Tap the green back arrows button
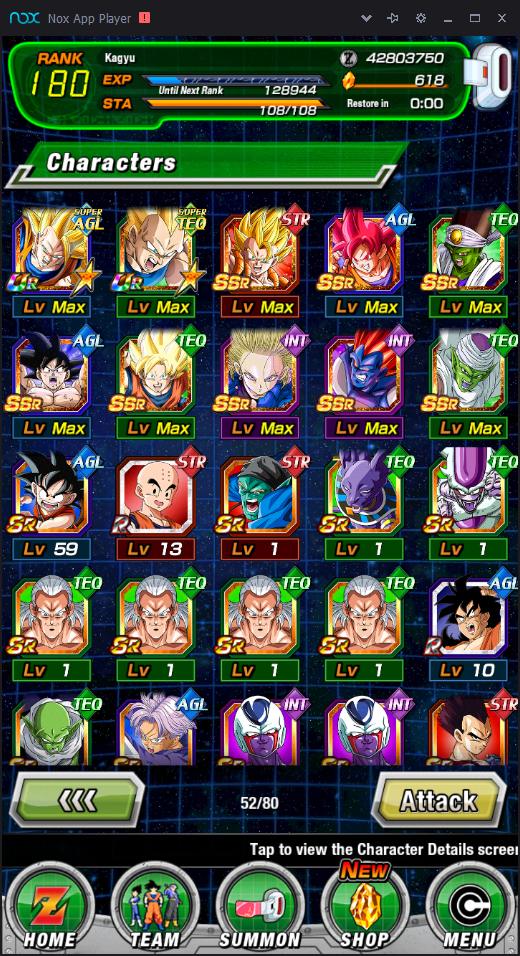The height and width of the screenshot is (956, 520). pyautogui.click(x=77, y=801)
